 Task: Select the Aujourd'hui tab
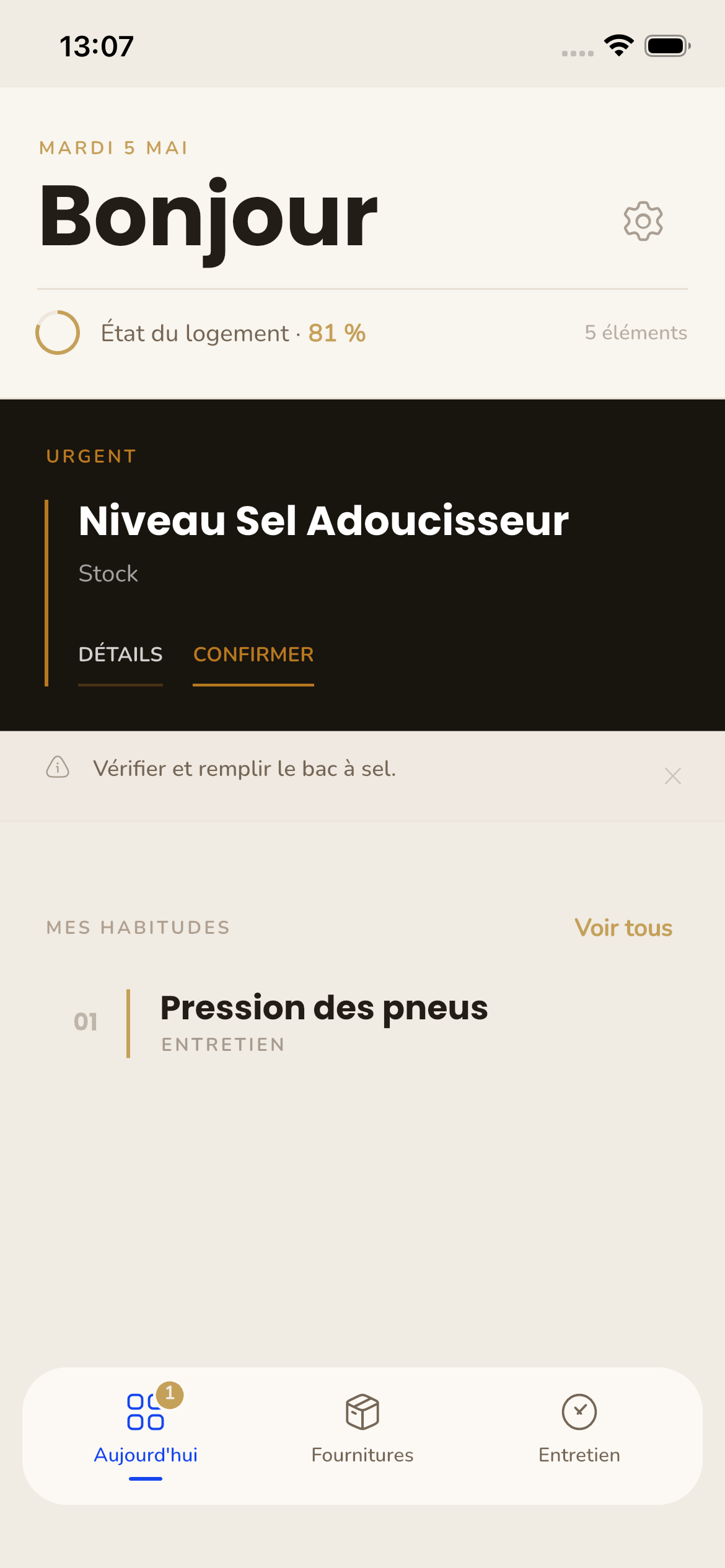pyautogui.click(x=146, y=1431)
